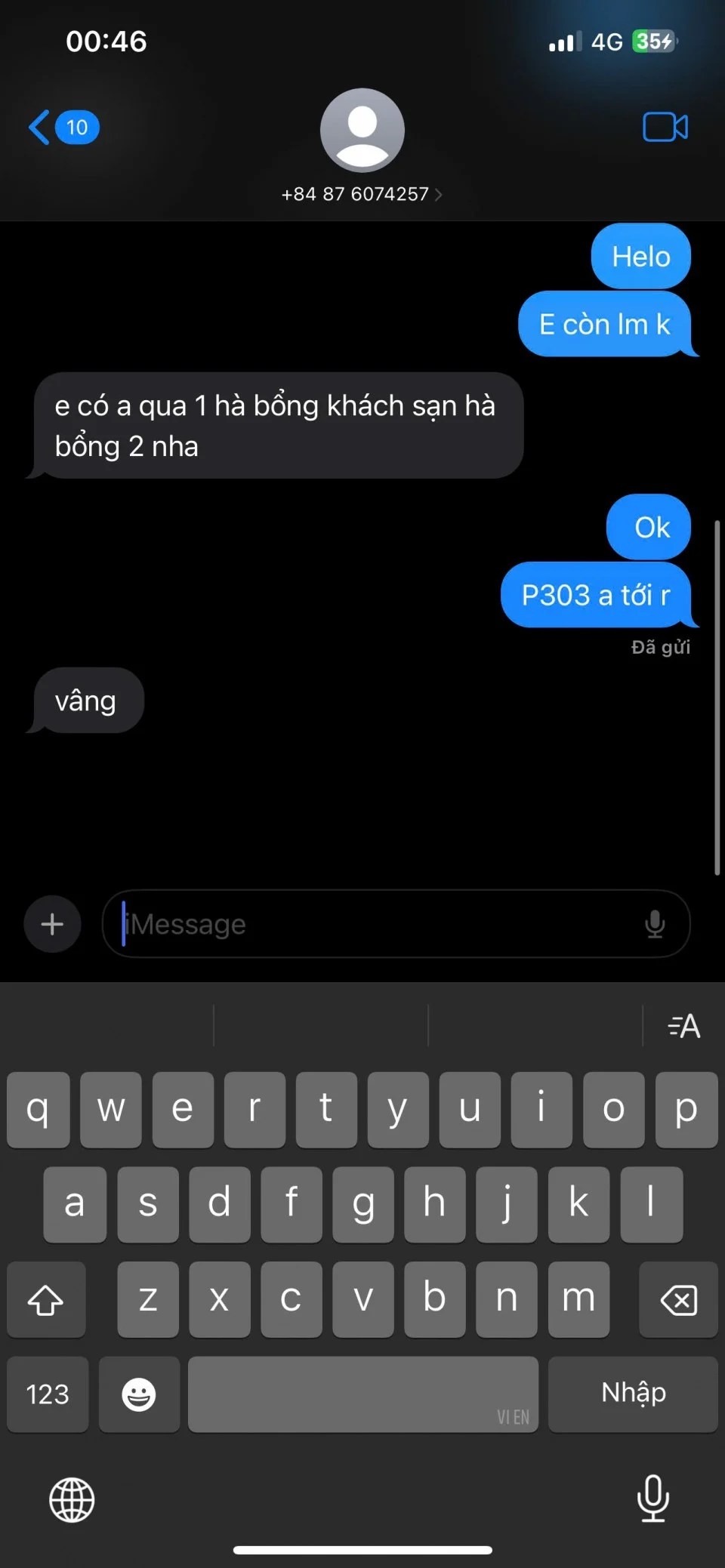Screen dimensions: 725x1568
Task: Tap the space bar
Action: coord(362,1394)
